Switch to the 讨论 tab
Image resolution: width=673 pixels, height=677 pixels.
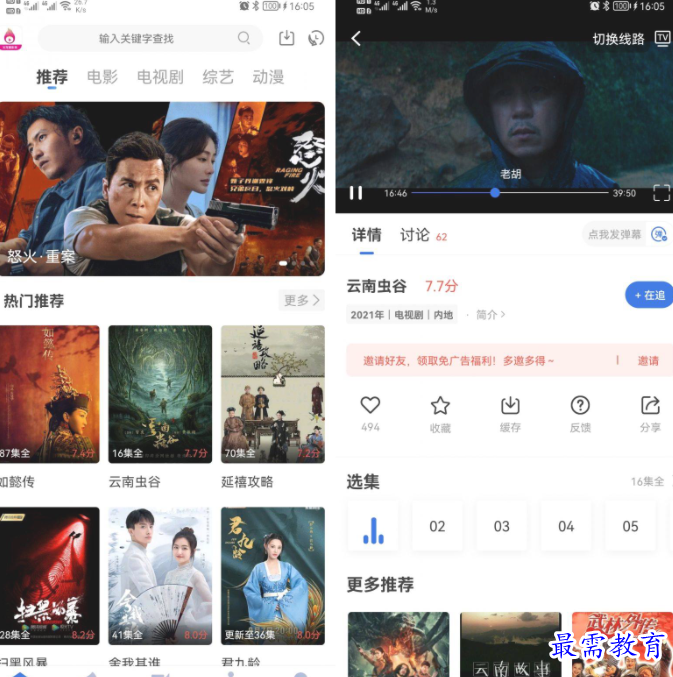pyautogui.click(x=415, y=235)
